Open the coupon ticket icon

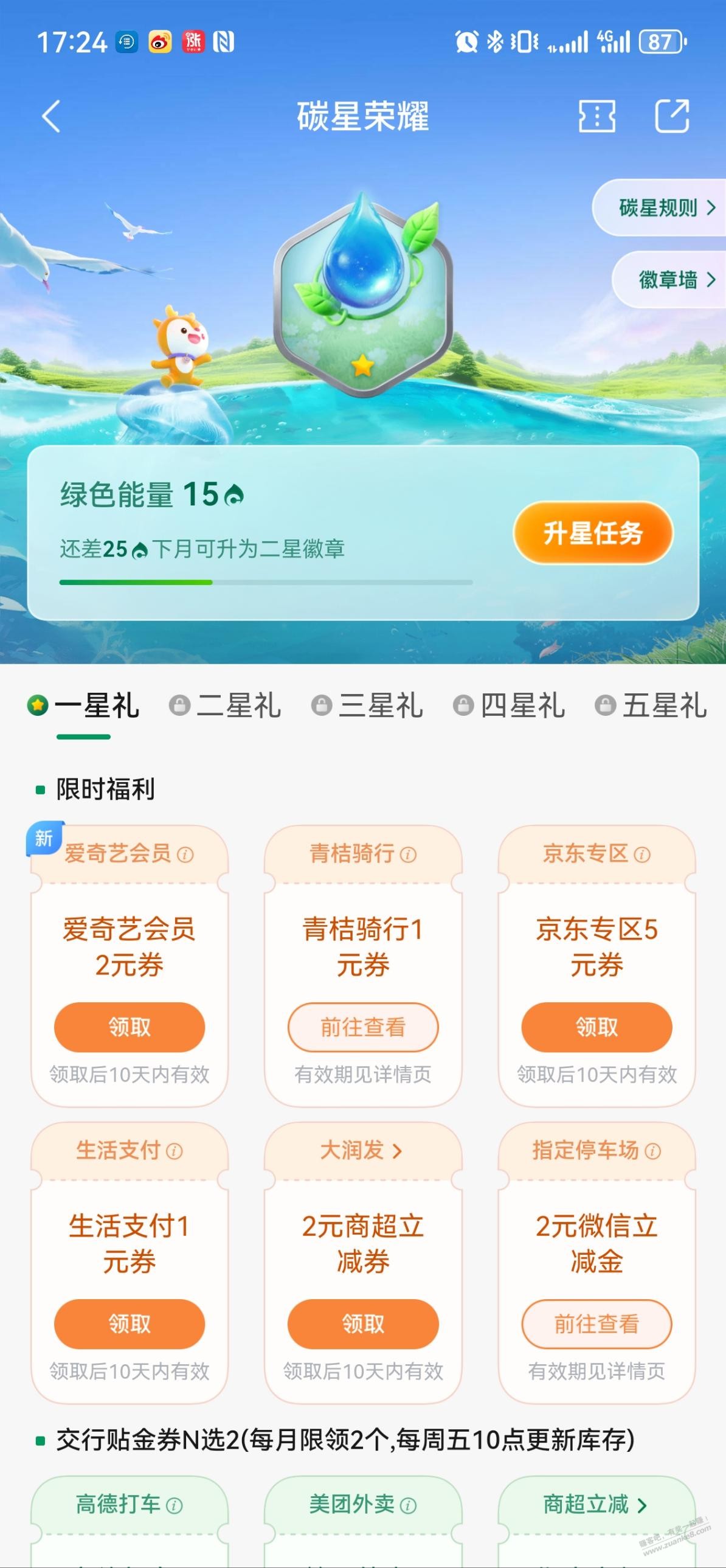[x=596, y=116]
